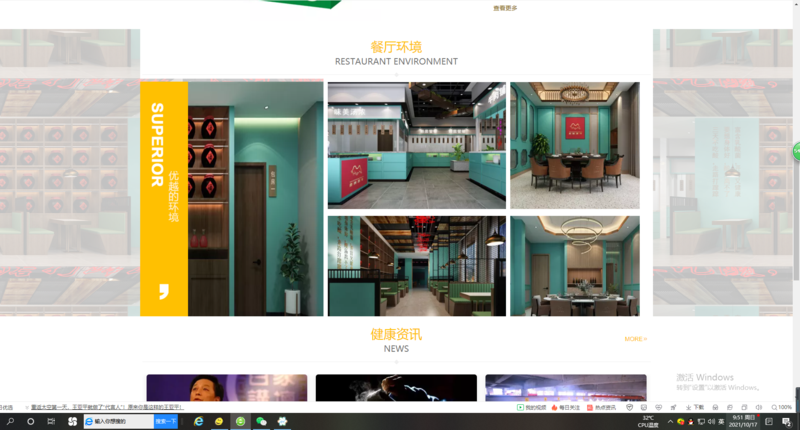Open the MORE link beside 健康资讯
The image size is (800, 430).
tap(635, 339)
